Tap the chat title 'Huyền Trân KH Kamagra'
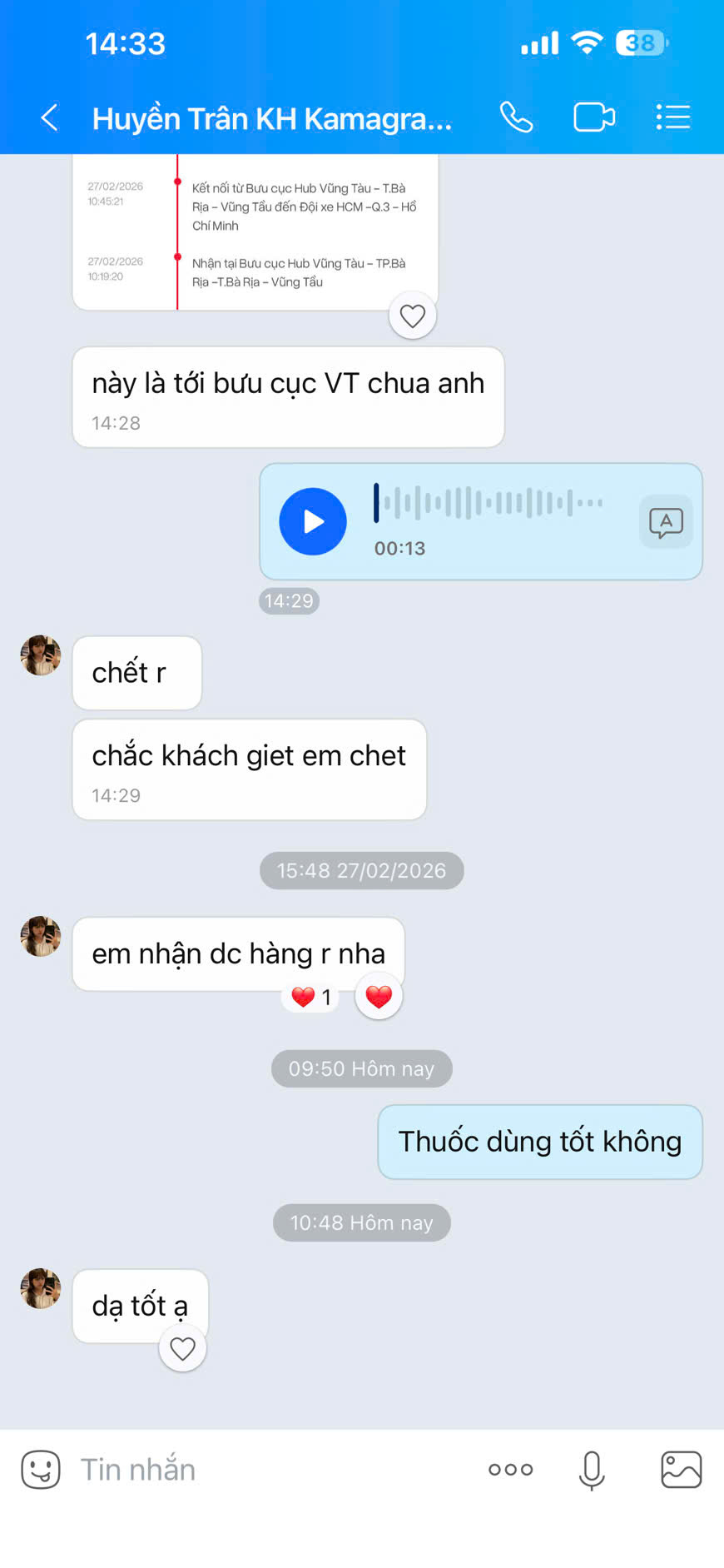The height and width of the screenshot is (1568, 724). 273,117
